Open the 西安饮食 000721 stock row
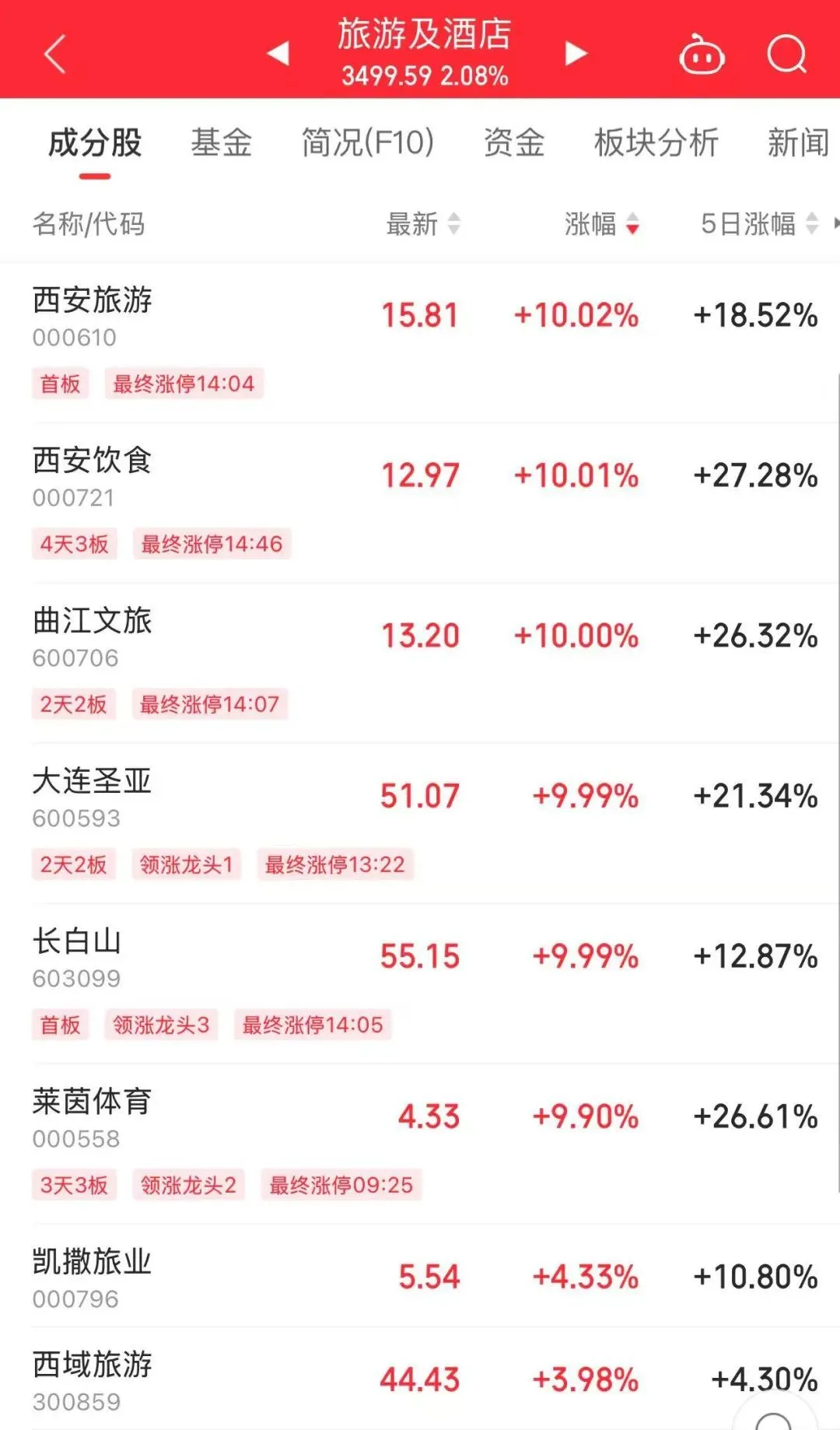 point(420,503)
